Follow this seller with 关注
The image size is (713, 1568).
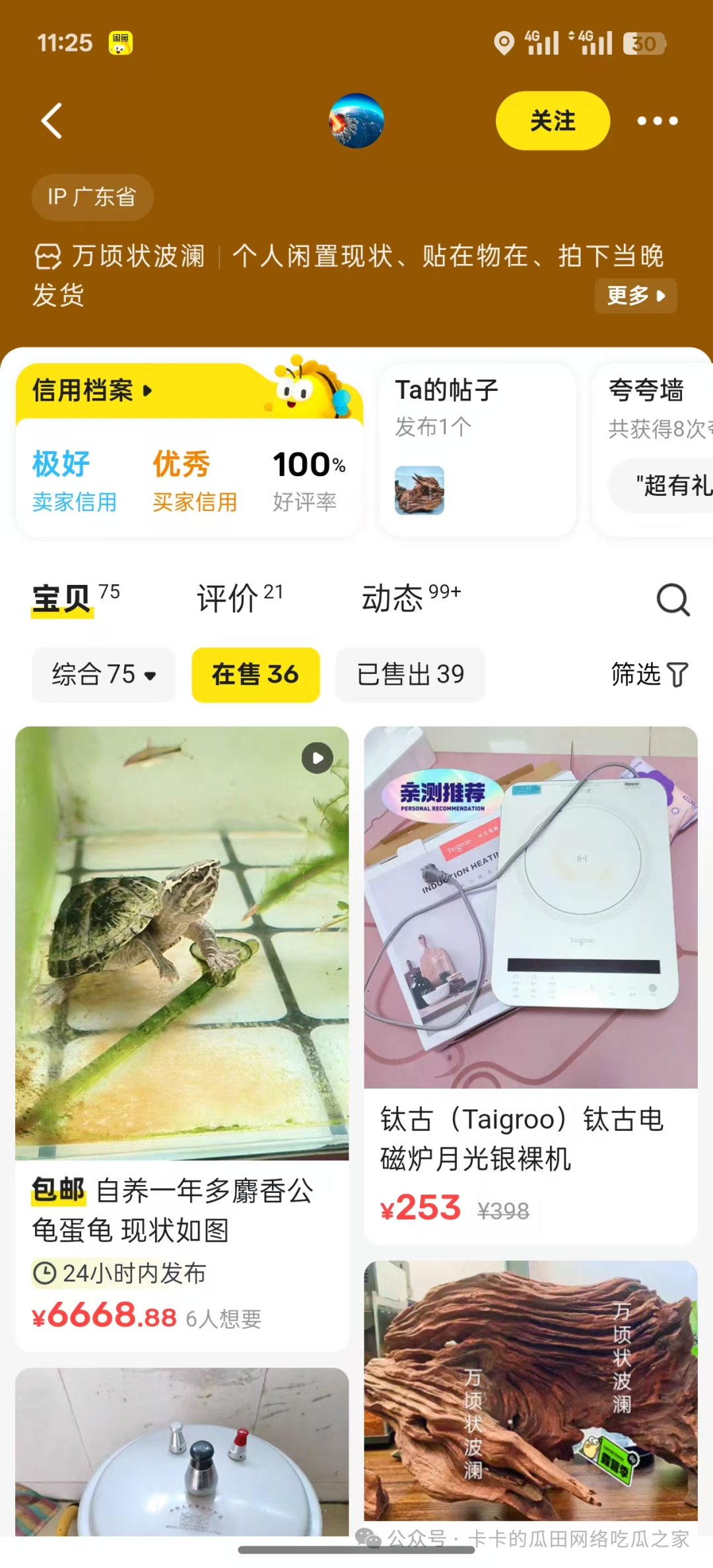[x=553, y=121]
